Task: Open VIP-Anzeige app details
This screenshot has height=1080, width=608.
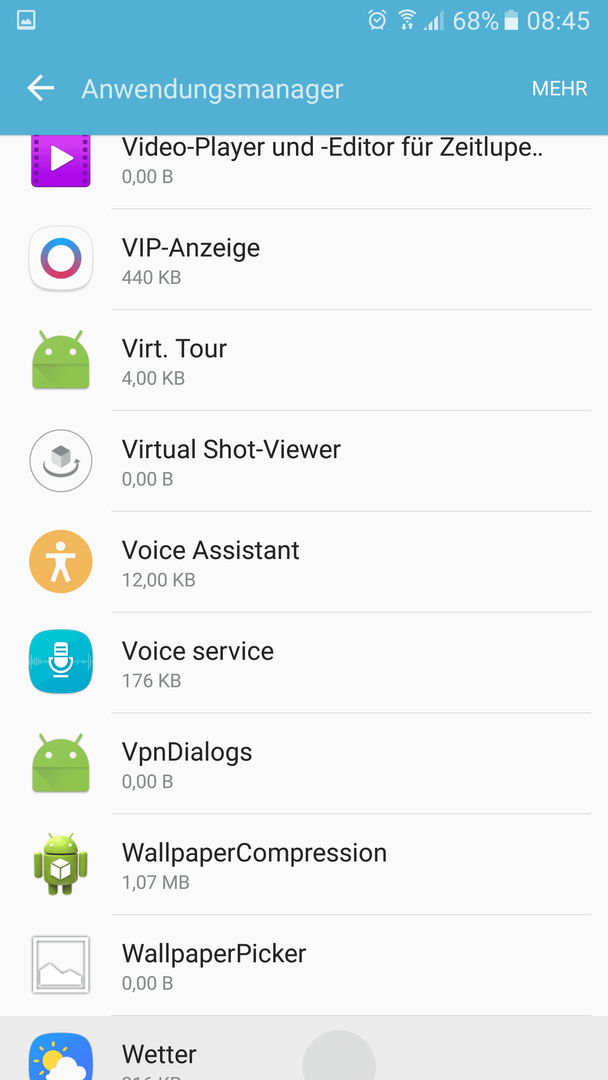Action: (x=304, y=260)
